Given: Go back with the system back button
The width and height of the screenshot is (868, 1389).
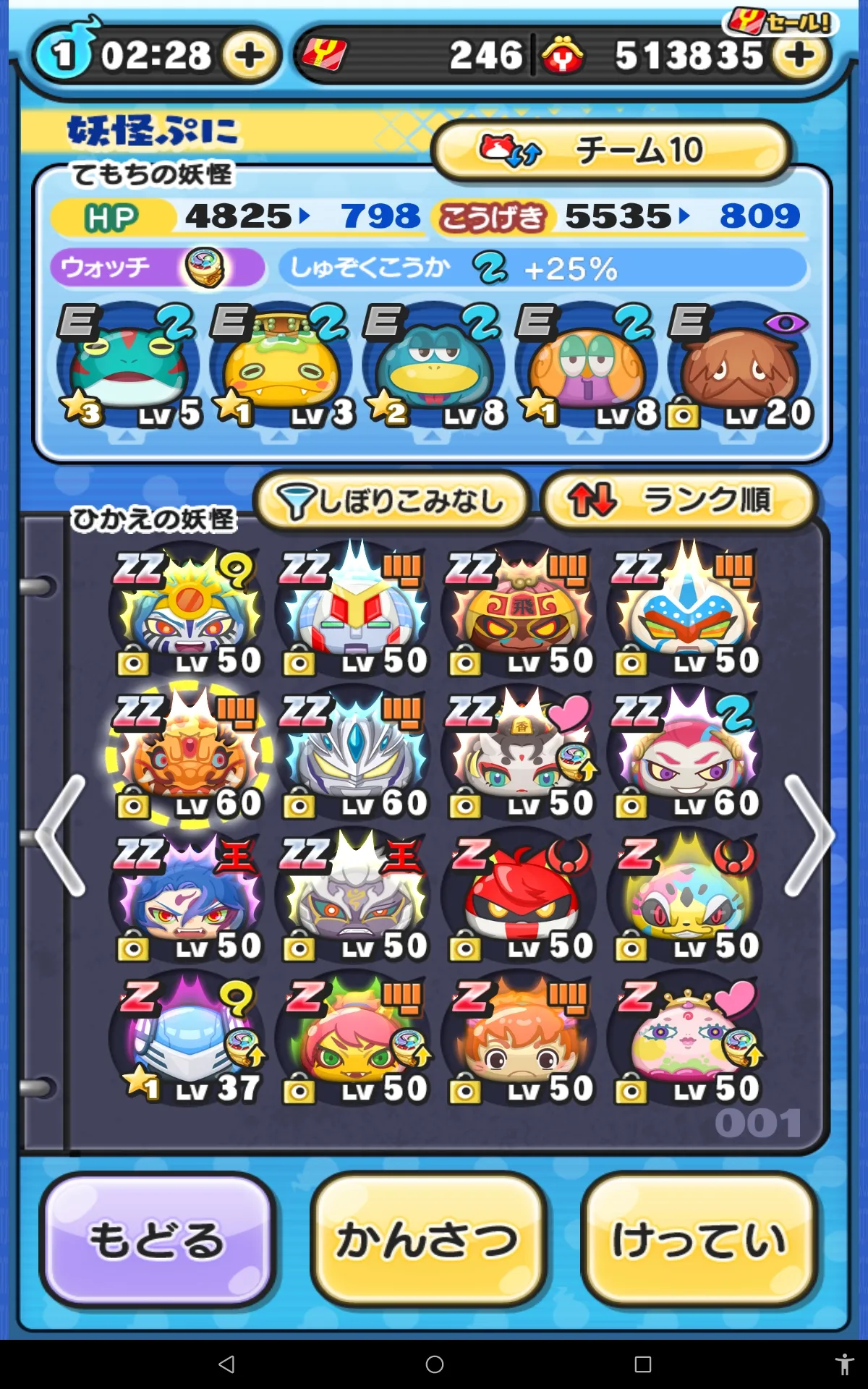Looking at the screenshot, I should tap(226, 1364).
